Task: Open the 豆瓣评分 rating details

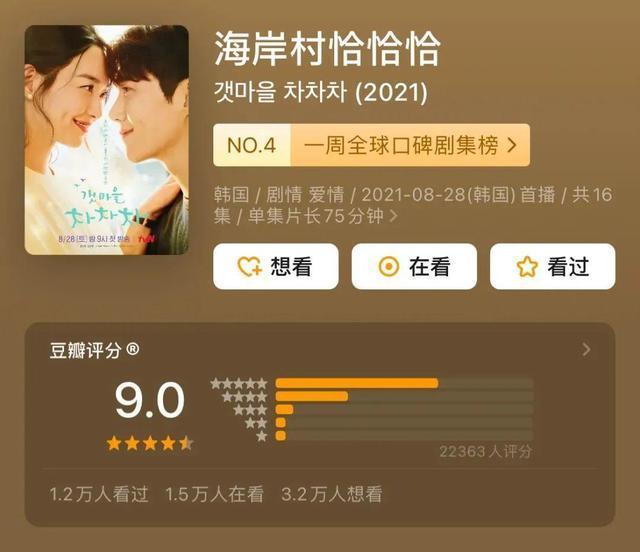Action: [x=586, y=349]
